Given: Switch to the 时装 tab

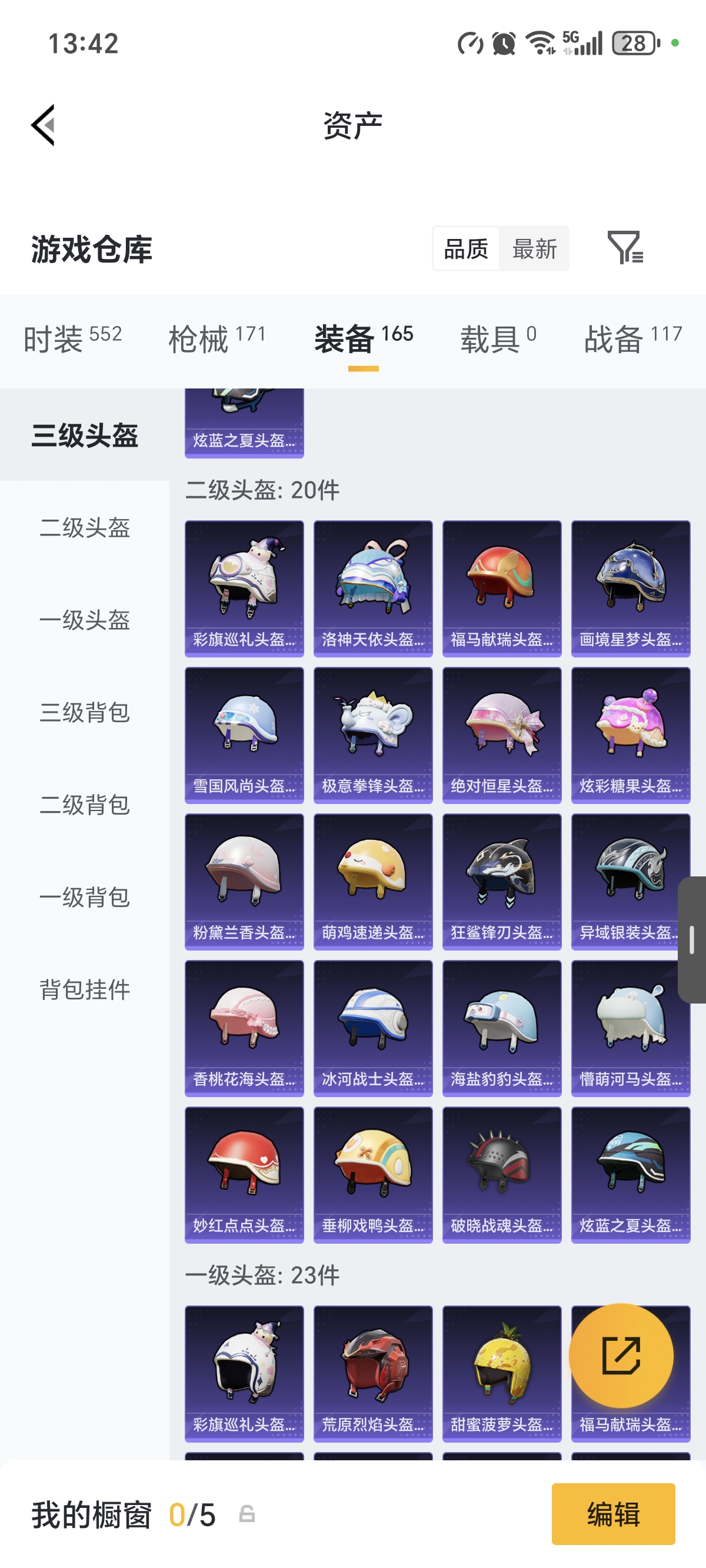Looking at the screenshot, I should tap(72, 338).
